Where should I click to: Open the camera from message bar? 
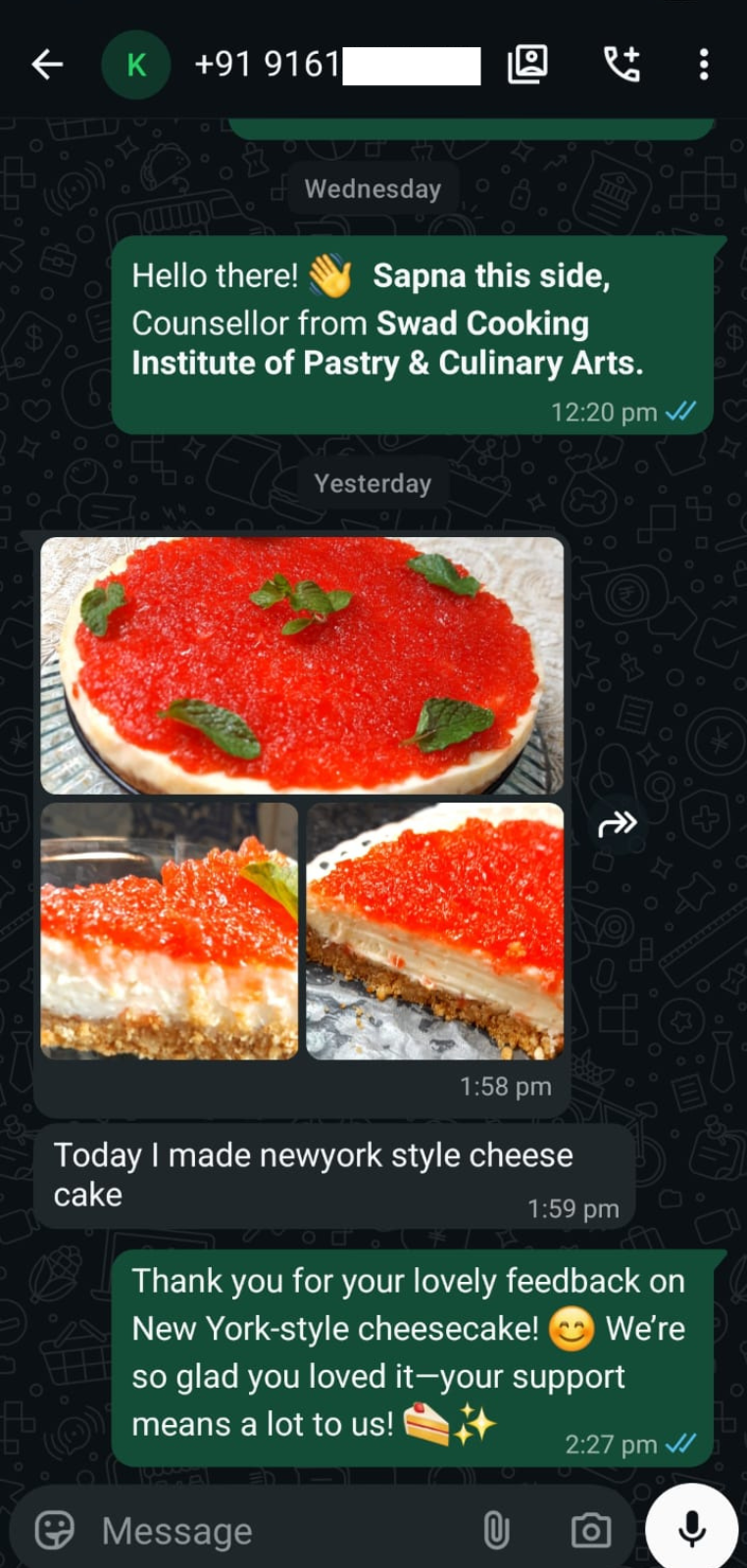590,1530
